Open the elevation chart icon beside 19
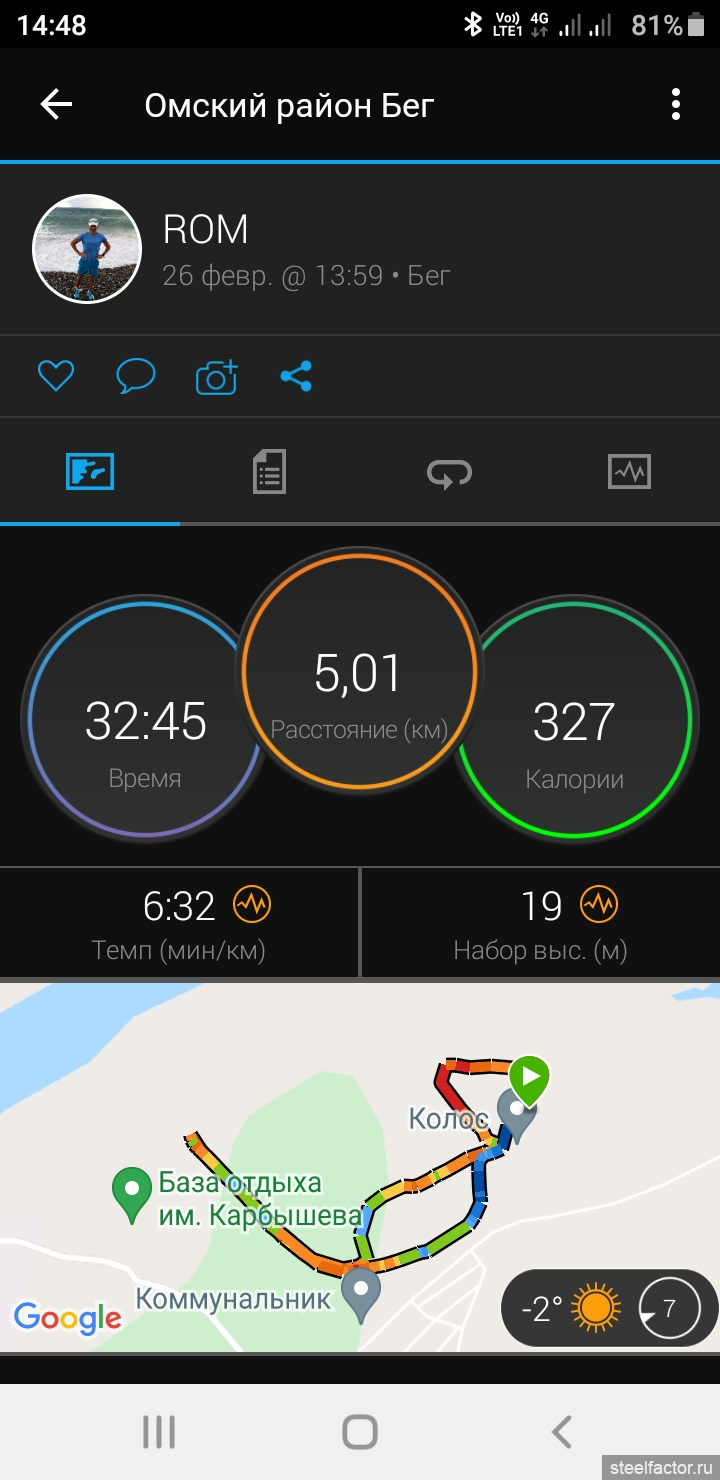The height and width of the screenshot is (1480, 720). point(599,905)
